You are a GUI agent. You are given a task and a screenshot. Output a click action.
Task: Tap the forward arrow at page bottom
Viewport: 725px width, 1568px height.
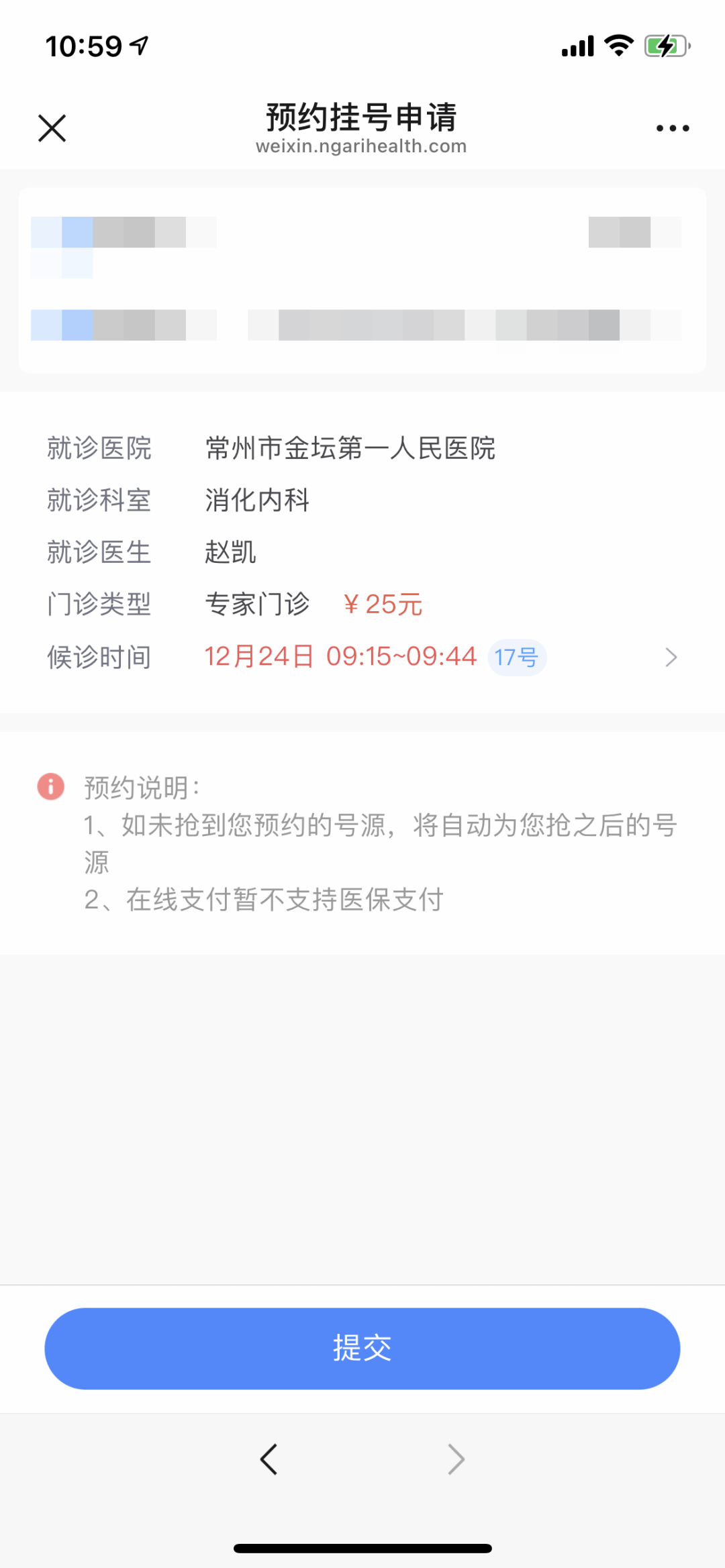[x=455, y=1459]
